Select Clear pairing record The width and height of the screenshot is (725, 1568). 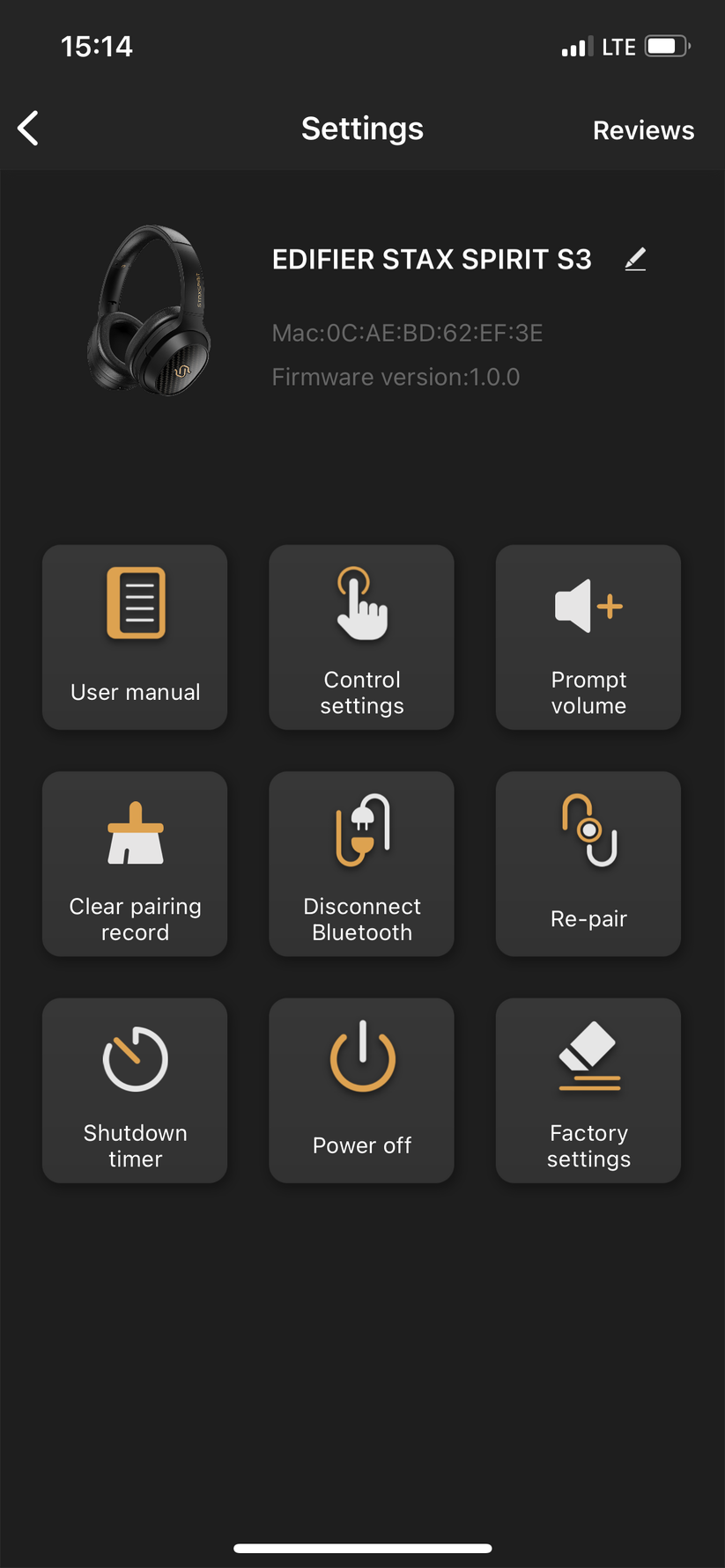(135, 864)
